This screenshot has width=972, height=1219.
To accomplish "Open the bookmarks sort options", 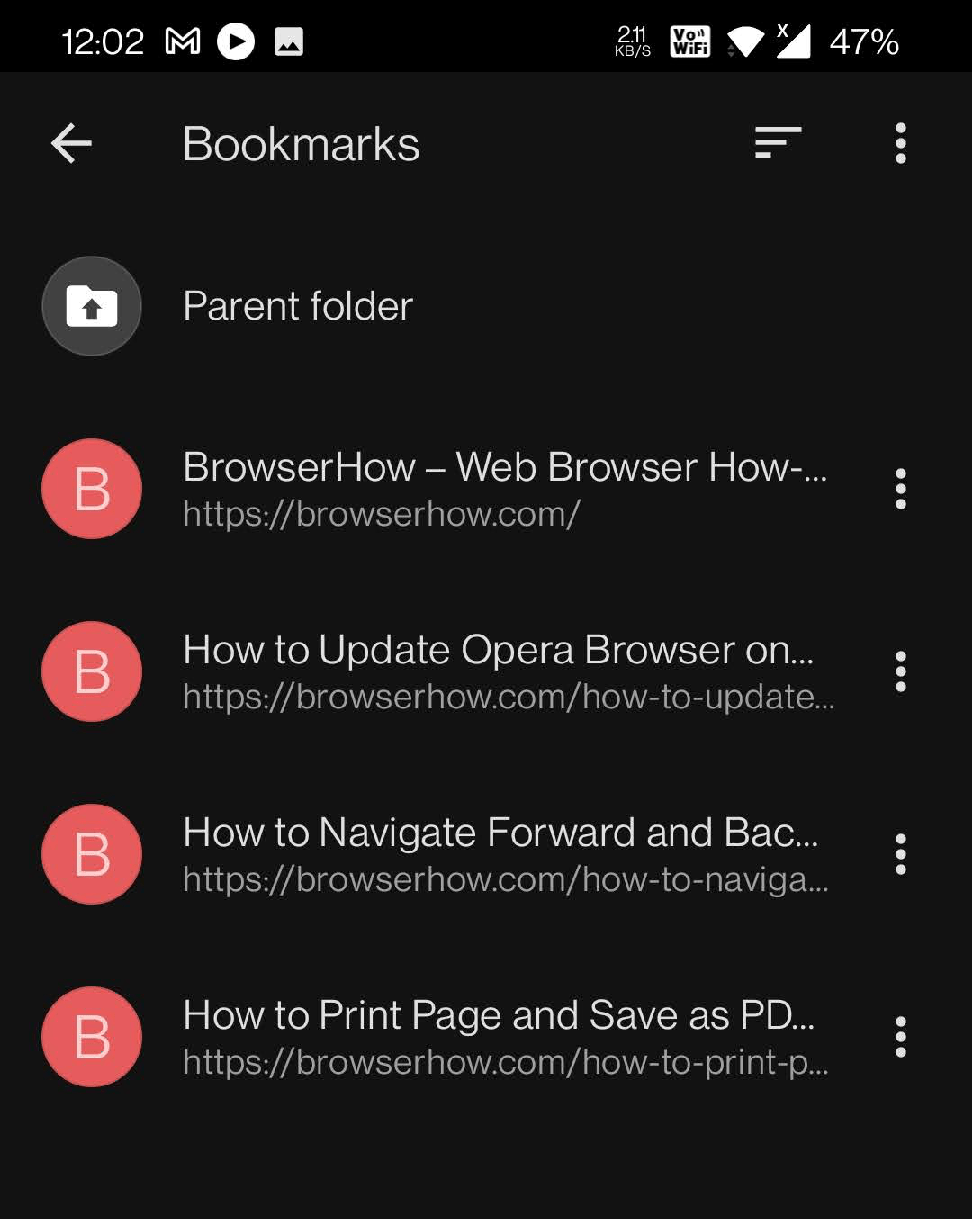I will coord(777,144).
